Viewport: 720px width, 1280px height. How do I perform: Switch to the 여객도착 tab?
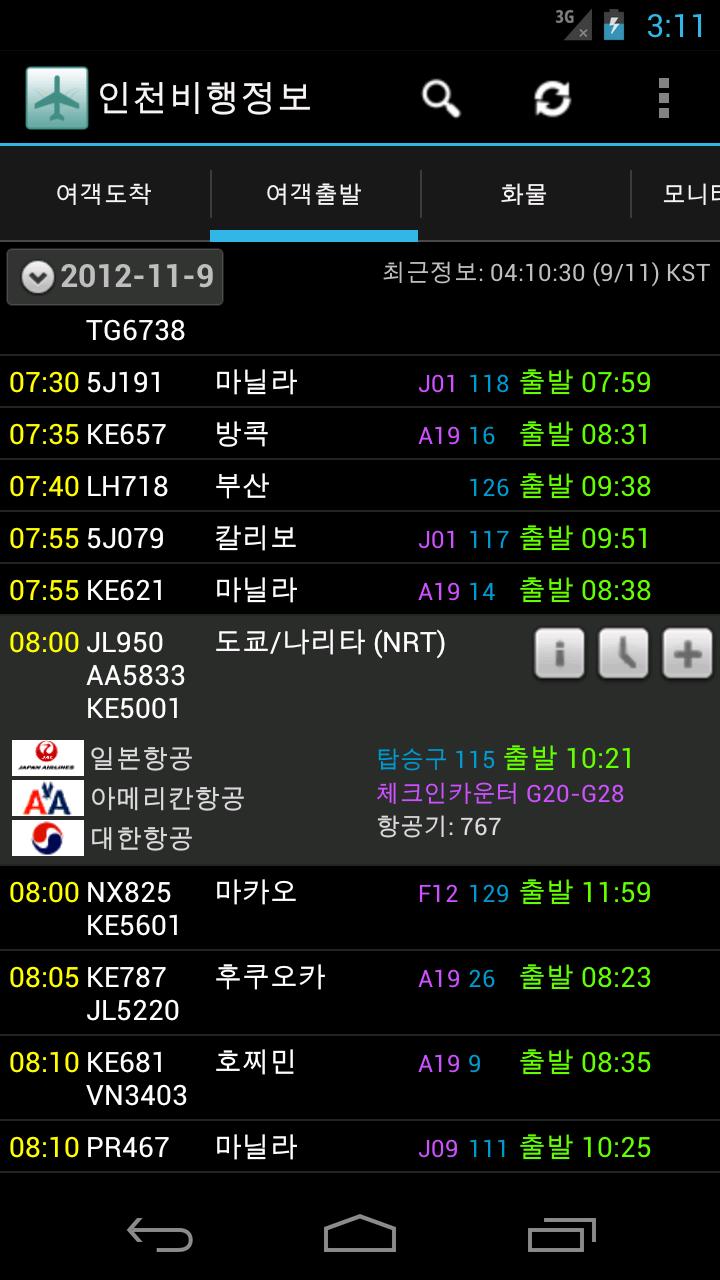[104, 194]
